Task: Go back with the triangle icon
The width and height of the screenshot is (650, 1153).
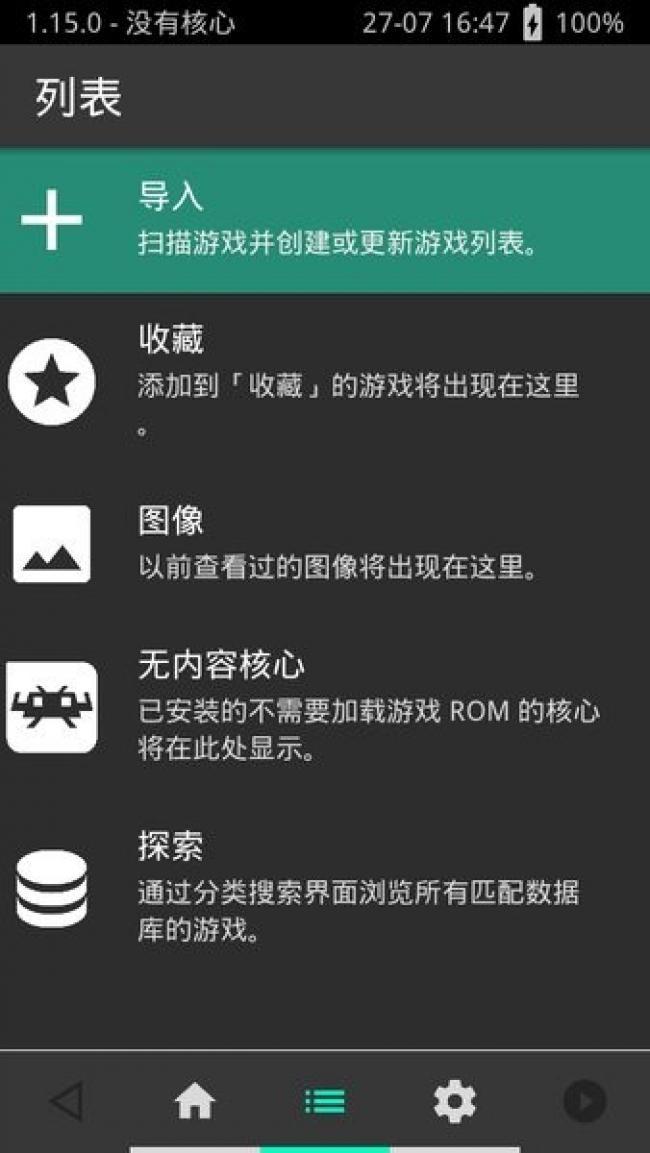Action: [x=65, y=1102]
